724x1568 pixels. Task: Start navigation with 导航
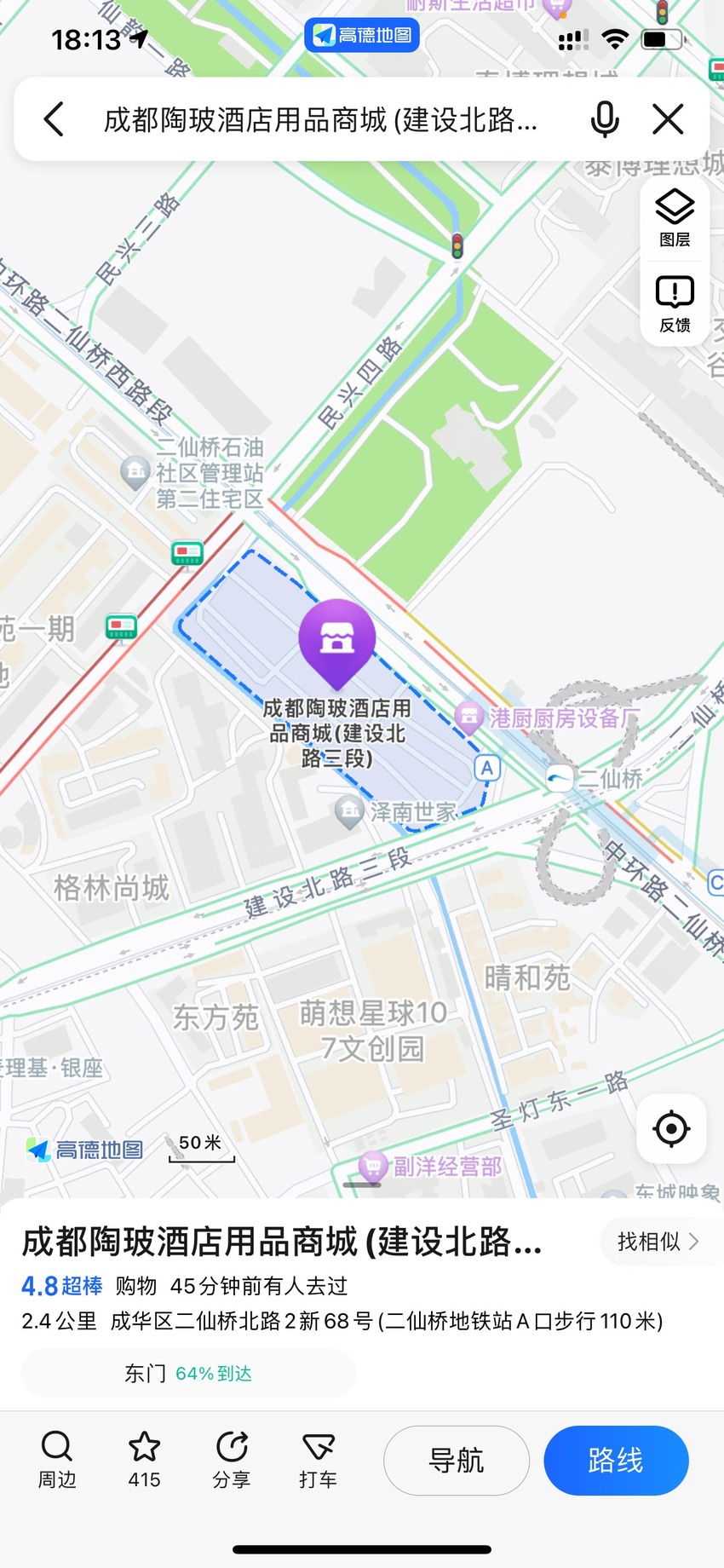(457, 1461)
